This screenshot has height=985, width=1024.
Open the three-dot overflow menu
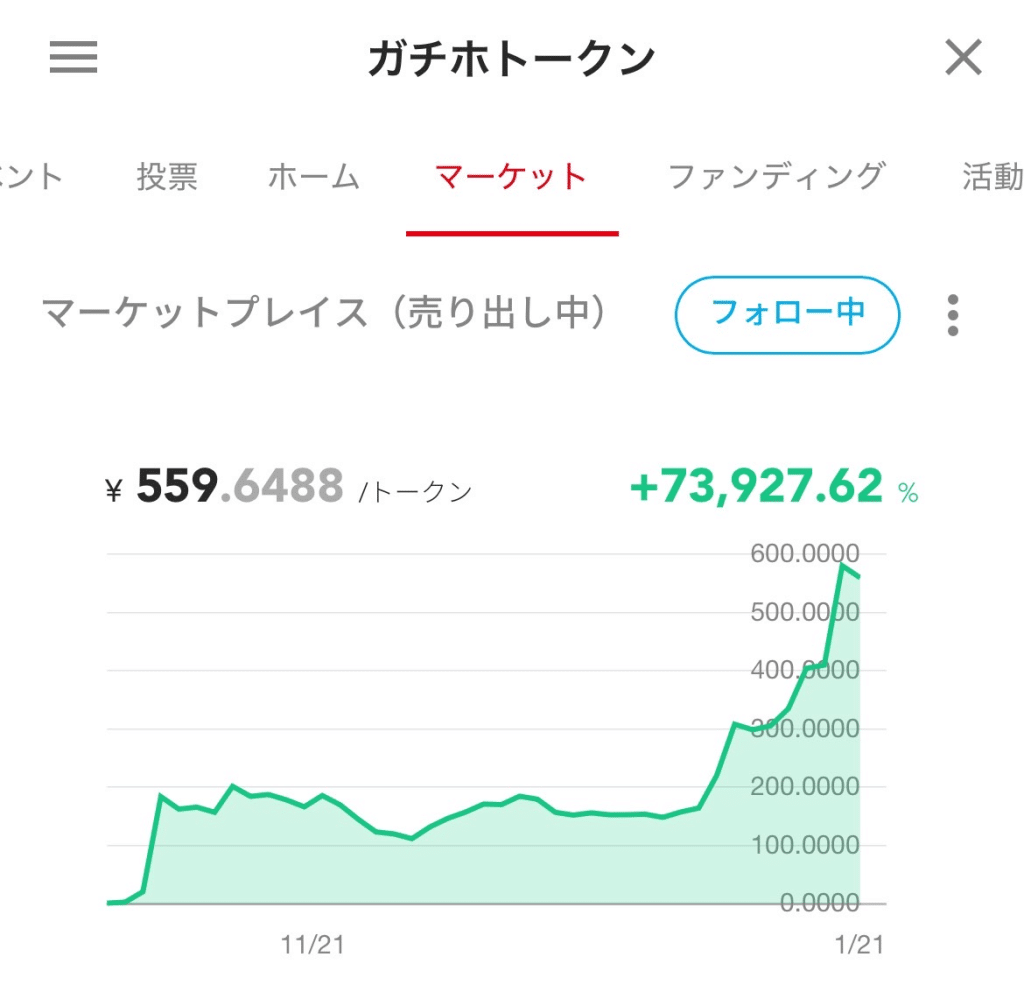[953, 315]
